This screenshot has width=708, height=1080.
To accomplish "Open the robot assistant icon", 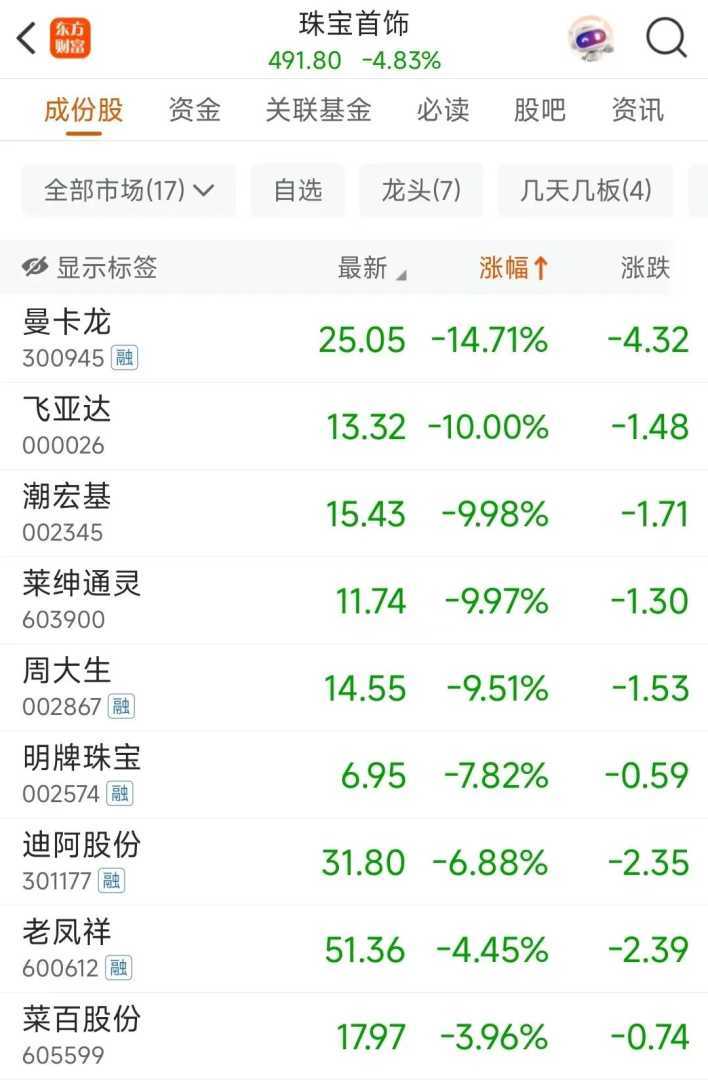I will (592, 39).
